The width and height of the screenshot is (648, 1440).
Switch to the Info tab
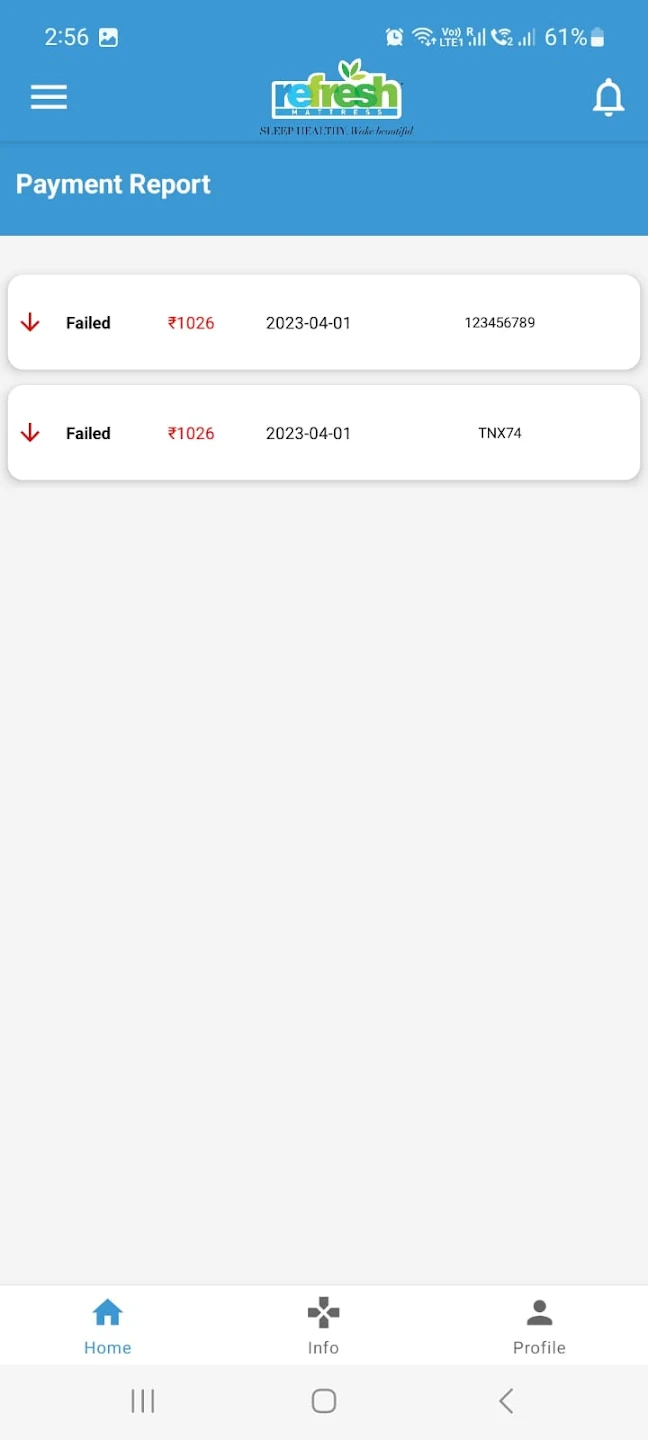coord(323,1326)
